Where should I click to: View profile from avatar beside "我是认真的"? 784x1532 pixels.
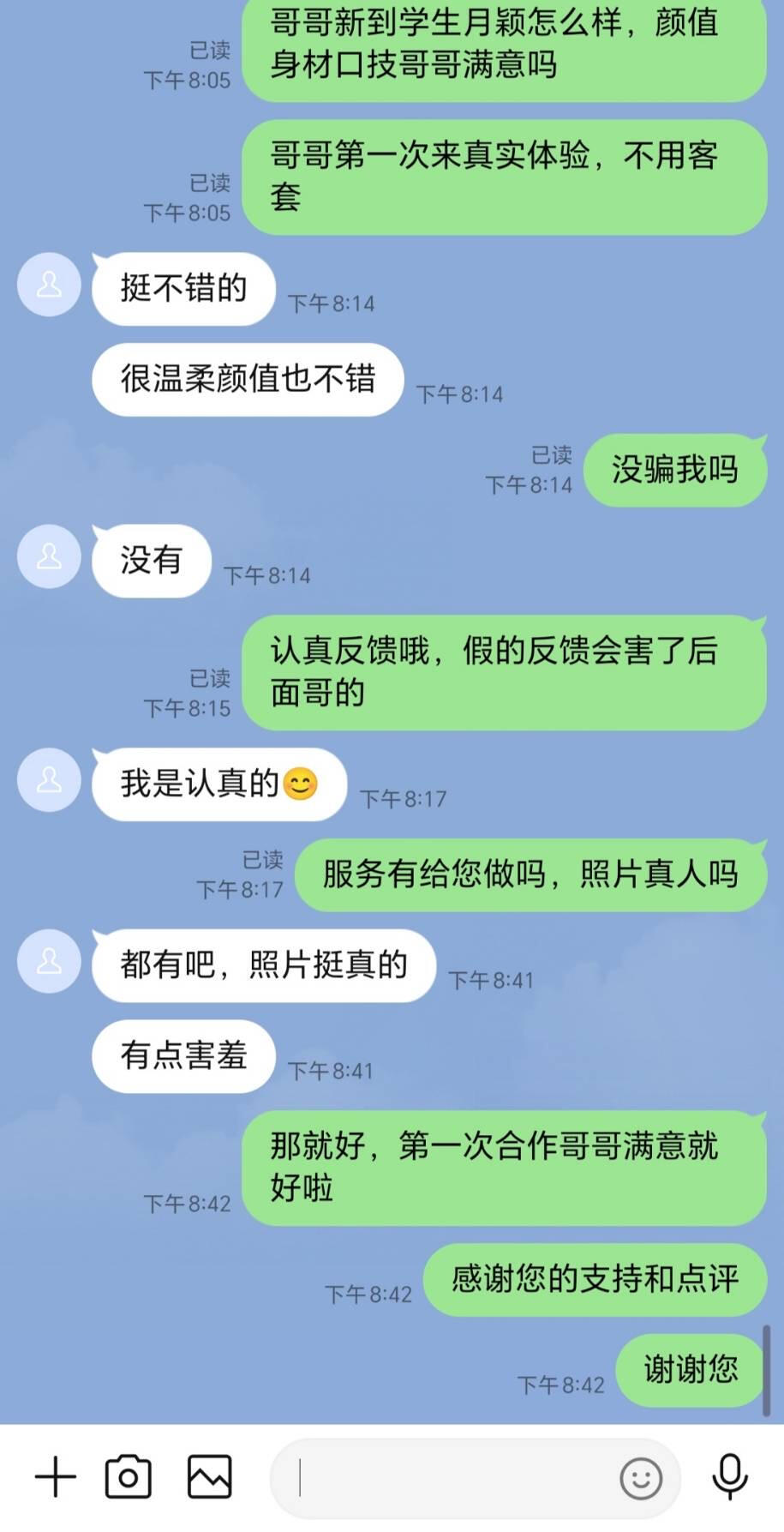pos(50,780)
